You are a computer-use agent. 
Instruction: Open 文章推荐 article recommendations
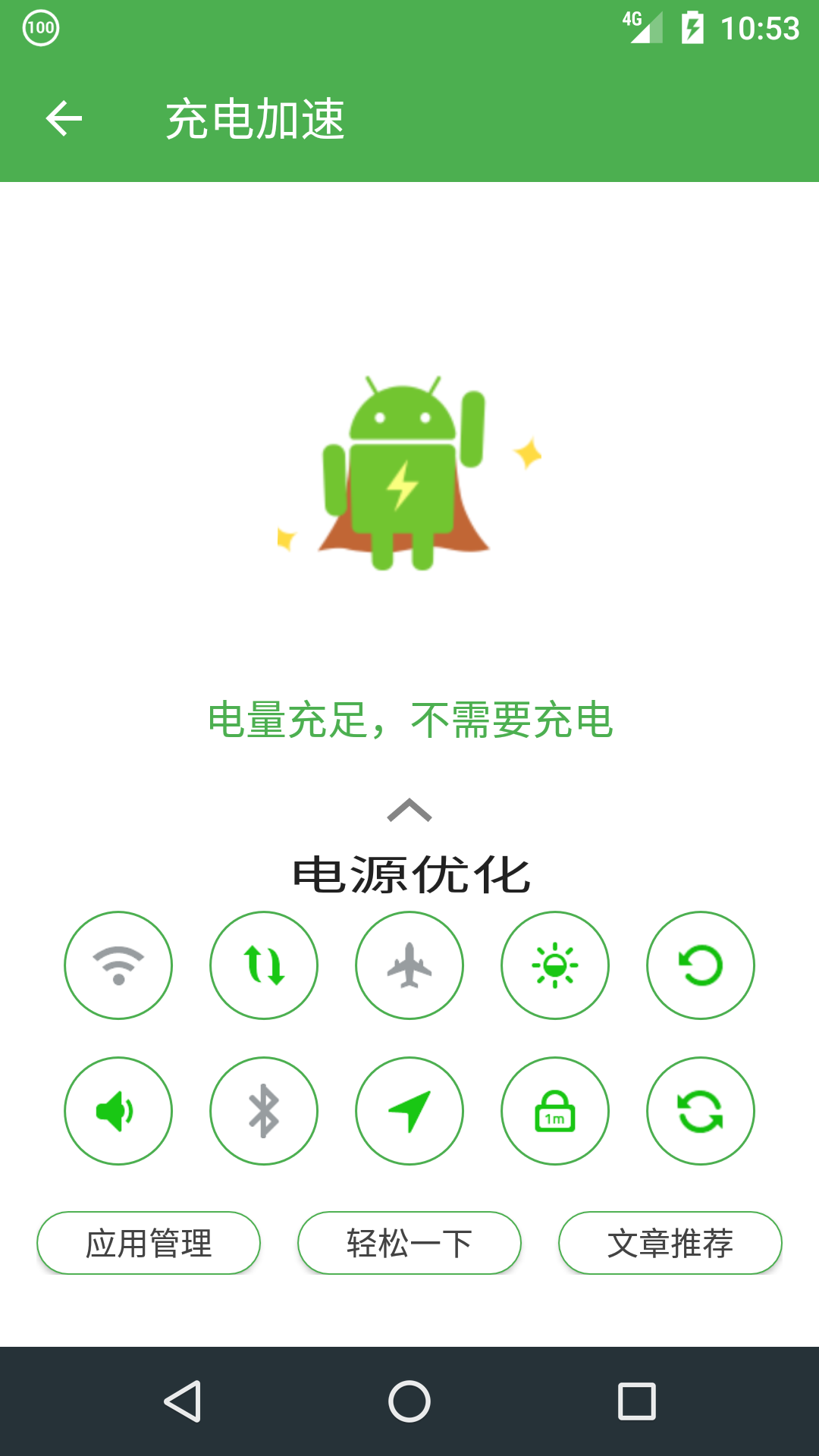pyautogui.click(x=670, y=1243)
